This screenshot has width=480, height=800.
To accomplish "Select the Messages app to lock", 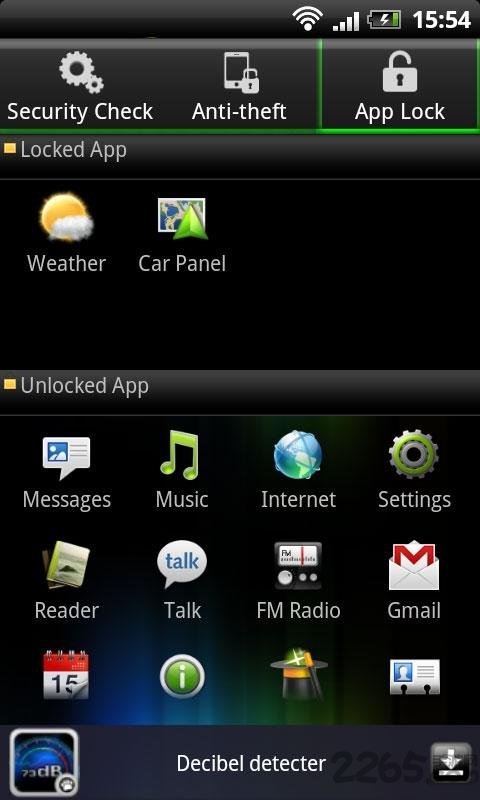I will (x=66, y=470).
